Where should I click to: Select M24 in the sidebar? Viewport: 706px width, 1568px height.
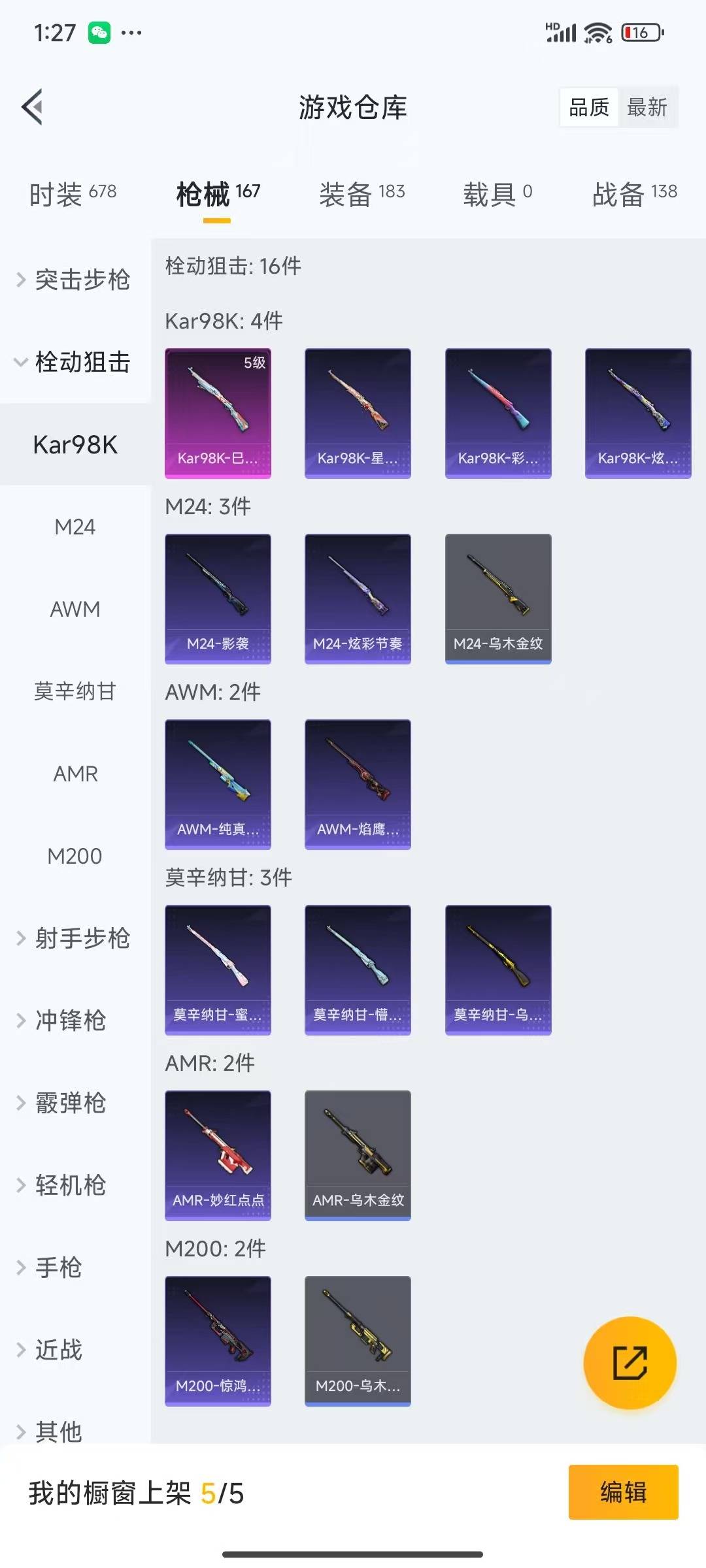pos(75,527)
